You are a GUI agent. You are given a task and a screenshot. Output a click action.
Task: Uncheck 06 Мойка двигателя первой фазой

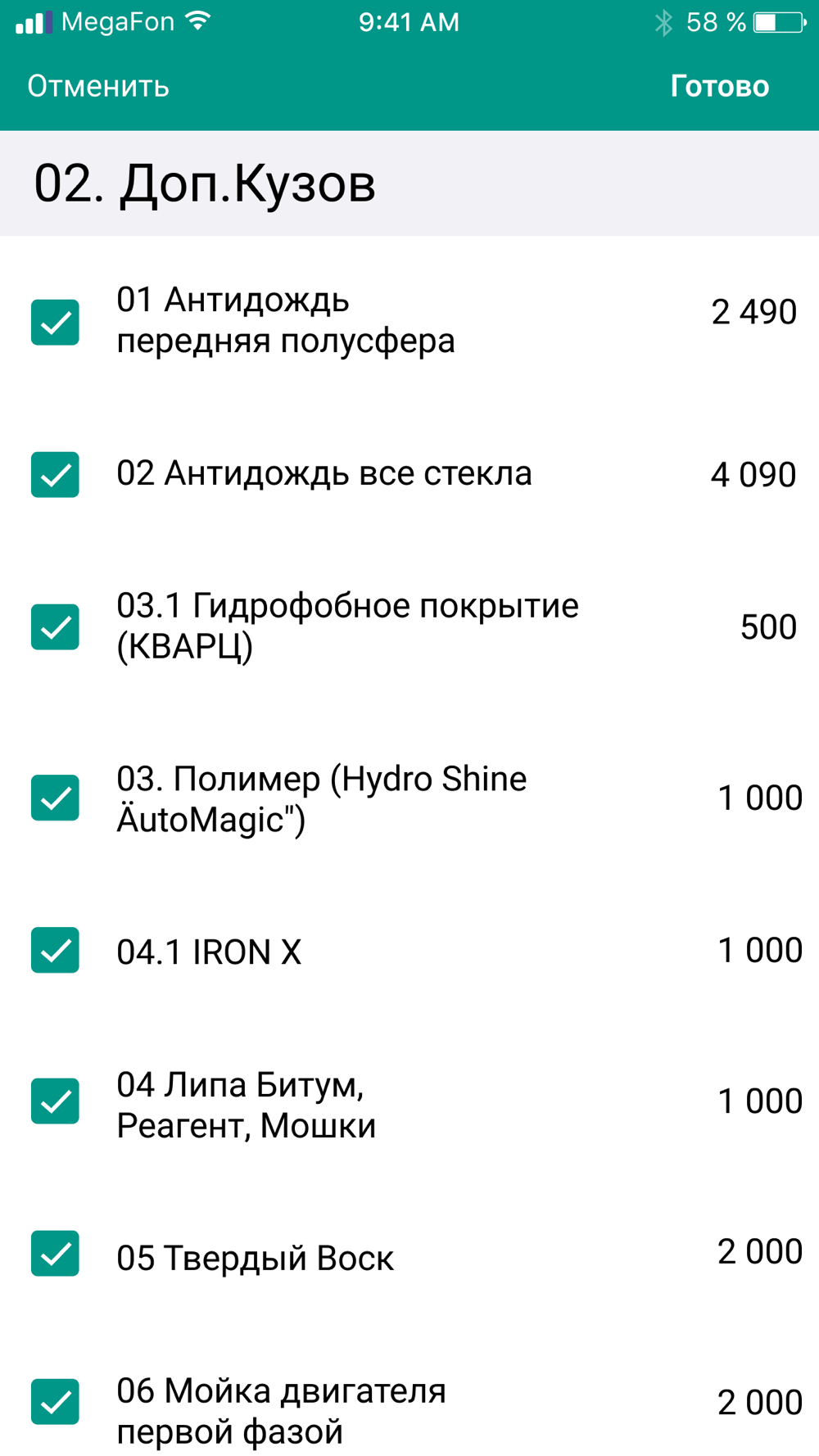click(x=55, y=1402)
